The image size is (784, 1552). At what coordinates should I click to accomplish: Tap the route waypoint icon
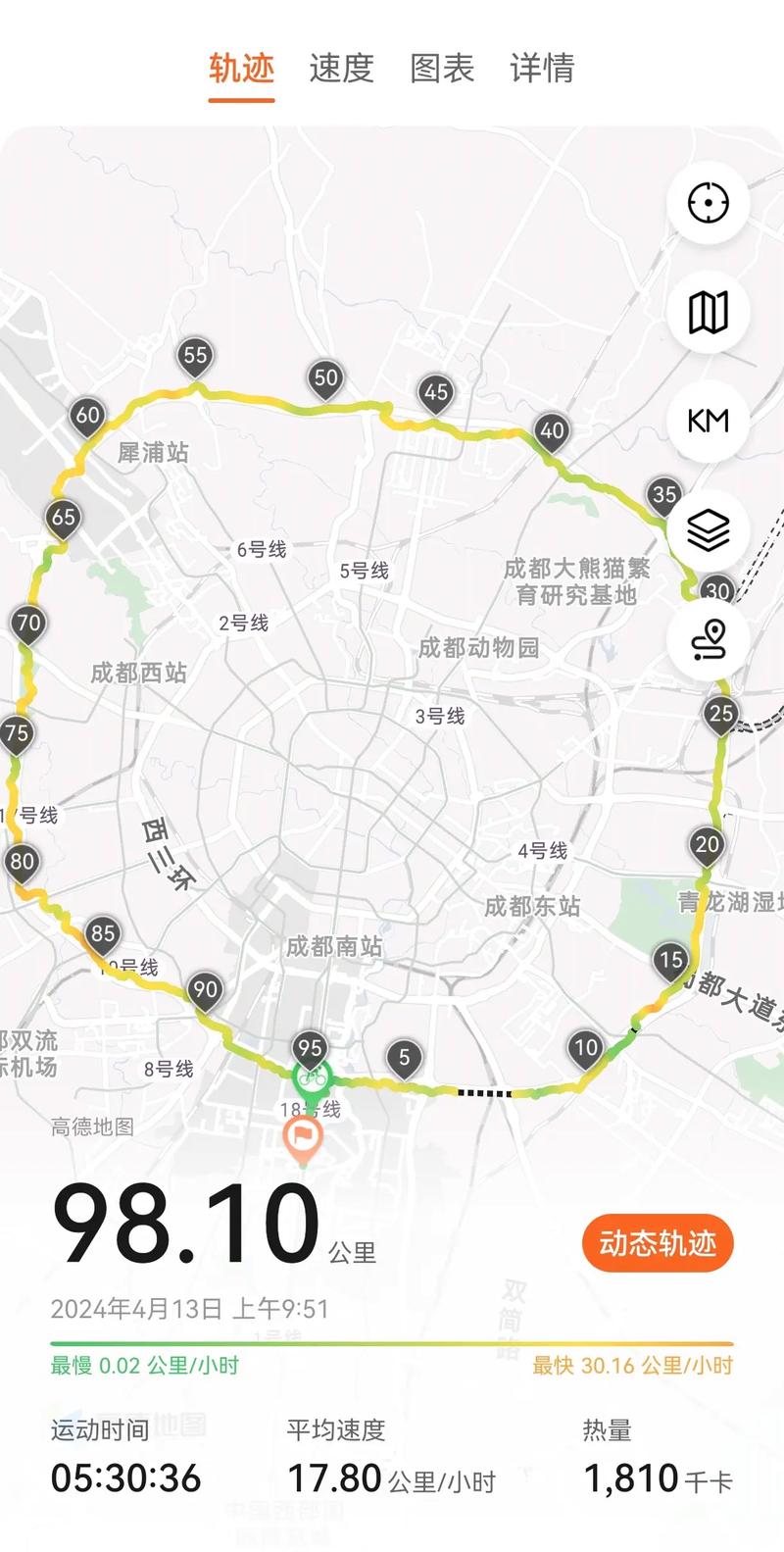[x=708, y=639]
